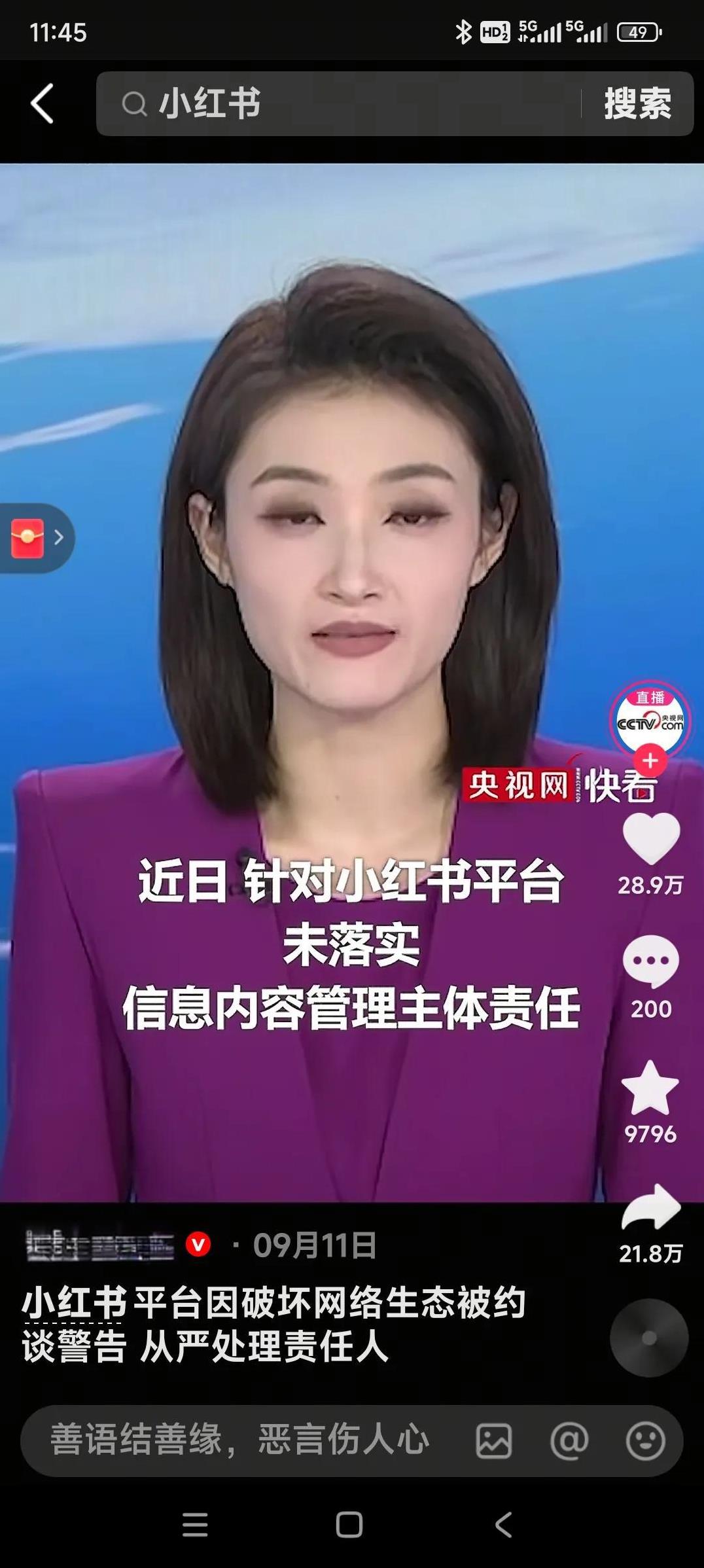Open the comments bubble
Image resolution: width=704 pixels, height=1568 pixels.
[x=650, y=961]
